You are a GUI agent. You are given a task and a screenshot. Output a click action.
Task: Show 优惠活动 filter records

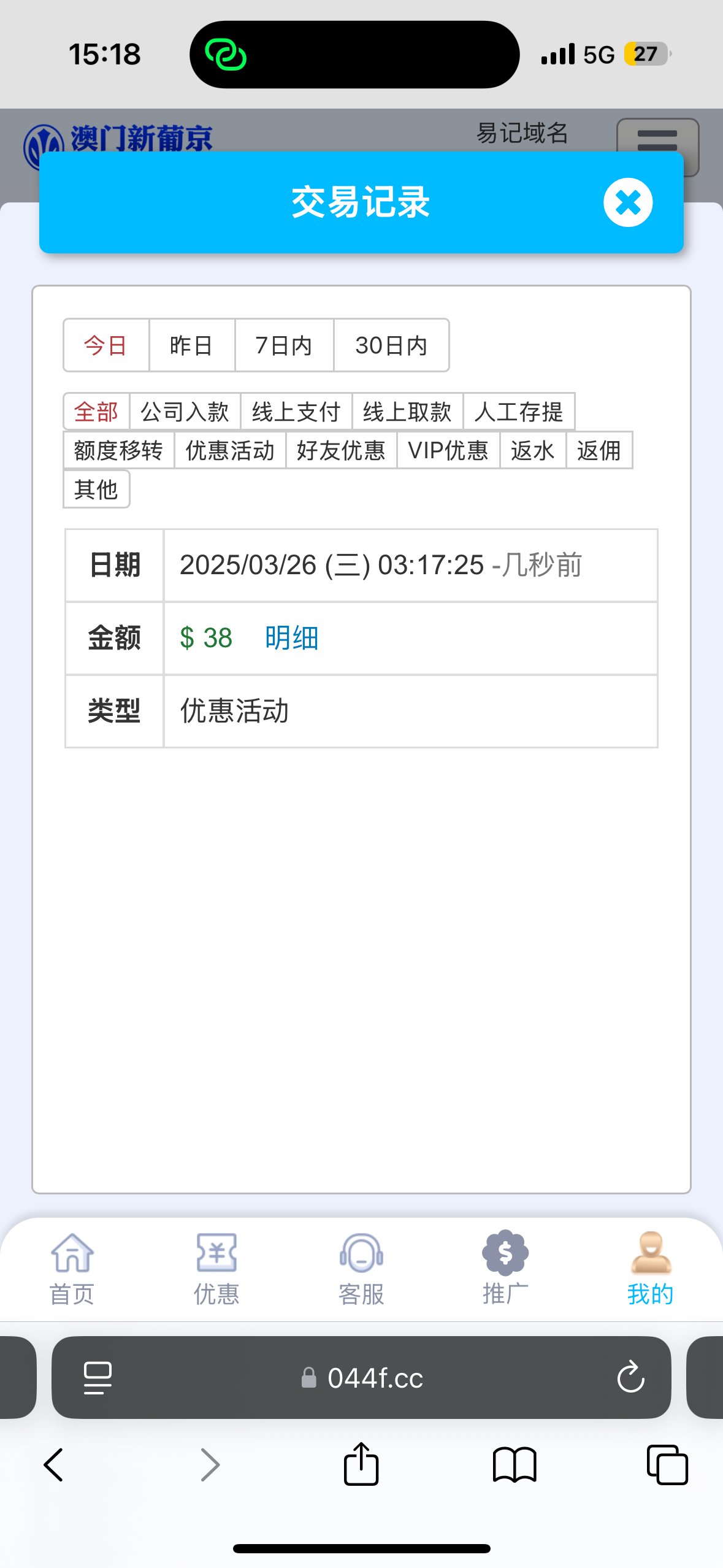coord(230,450)
